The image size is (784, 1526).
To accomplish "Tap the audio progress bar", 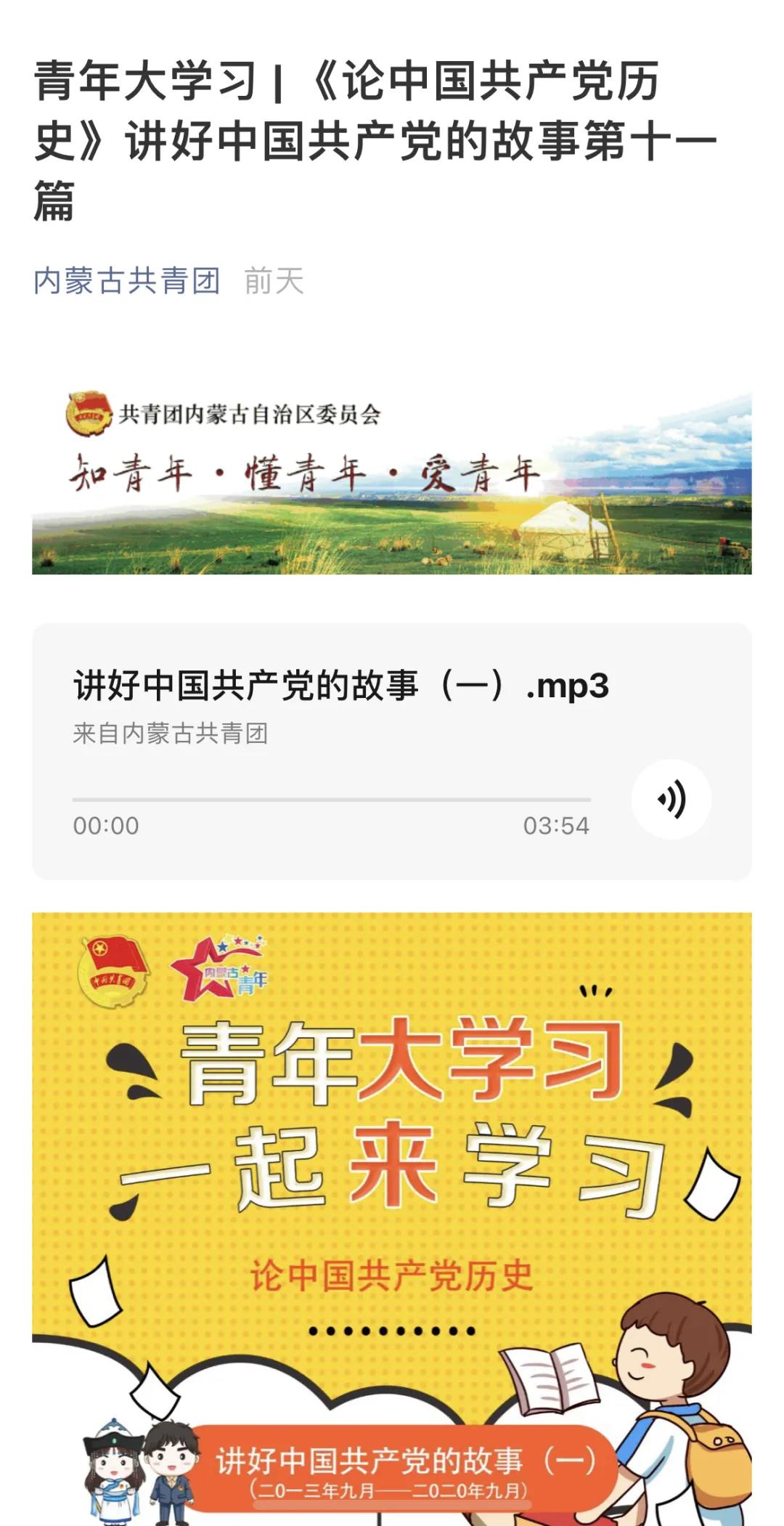I will pos(331,800).
